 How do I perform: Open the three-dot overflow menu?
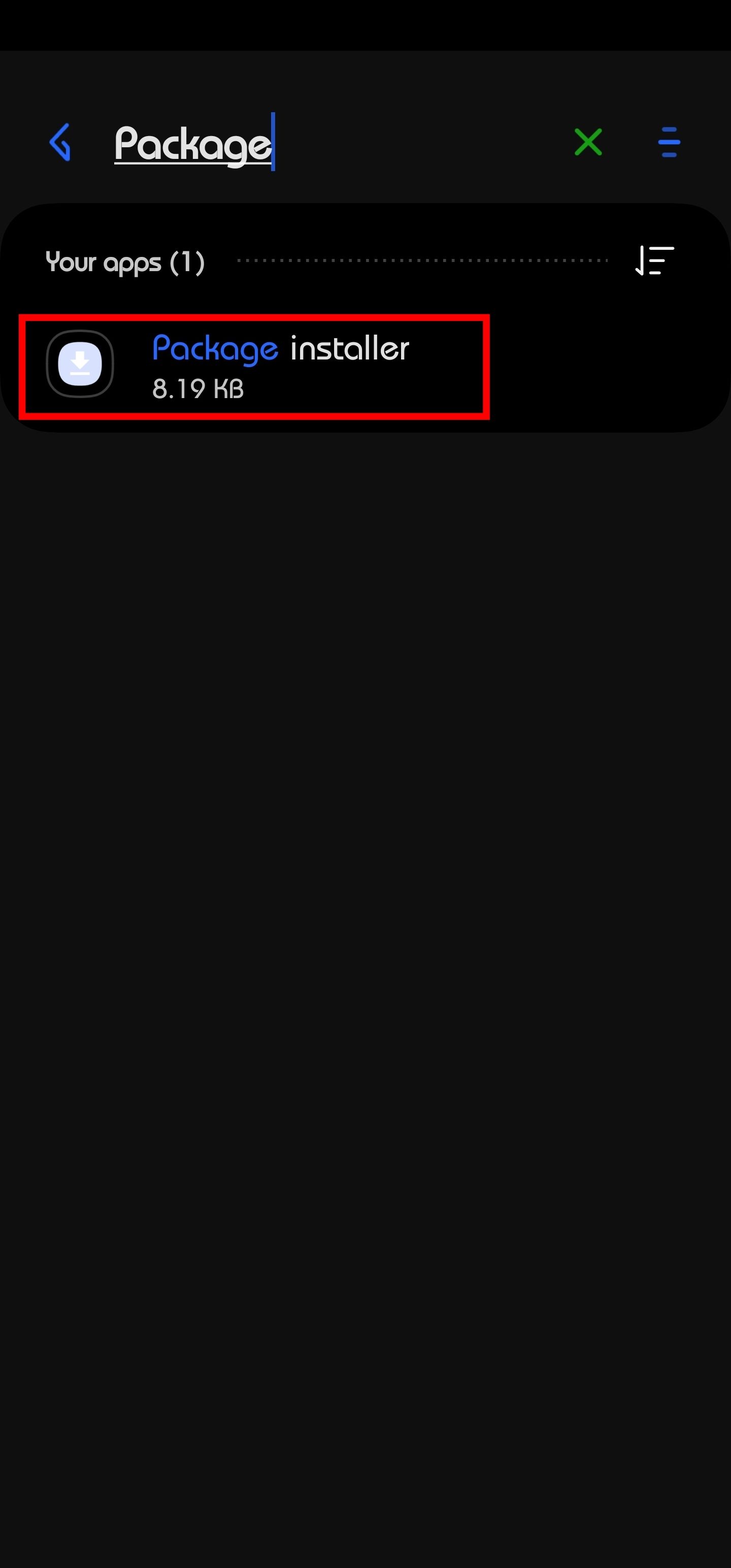[669, 143]
